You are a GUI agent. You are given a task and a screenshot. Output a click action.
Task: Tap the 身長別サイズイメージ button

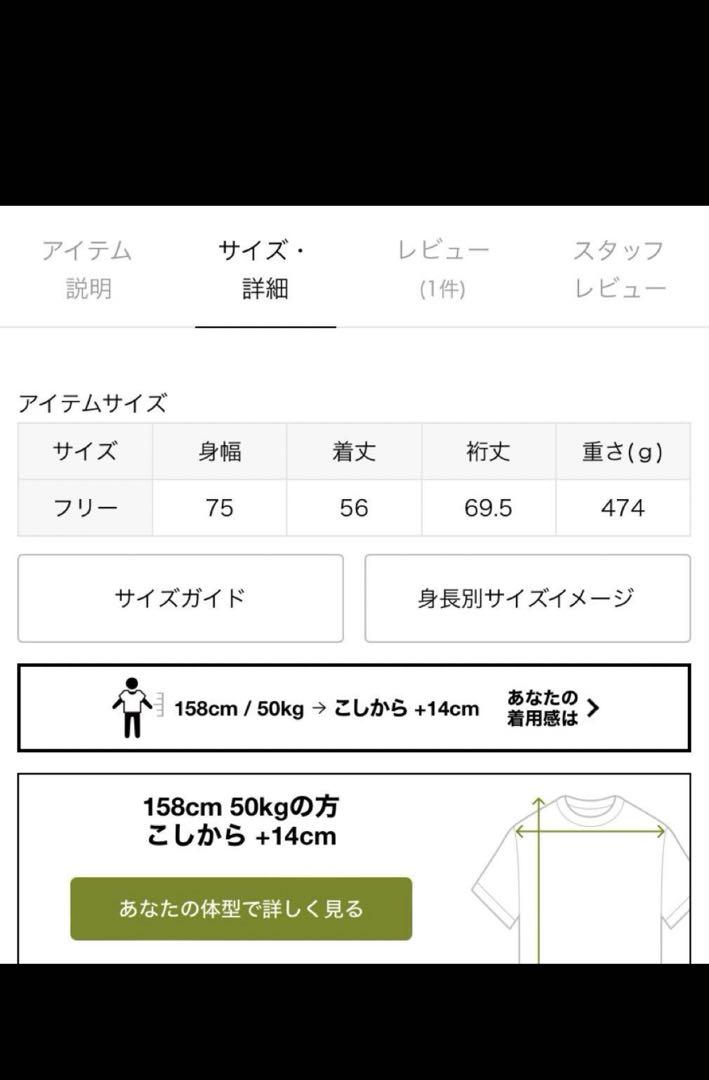click(527, 598)
